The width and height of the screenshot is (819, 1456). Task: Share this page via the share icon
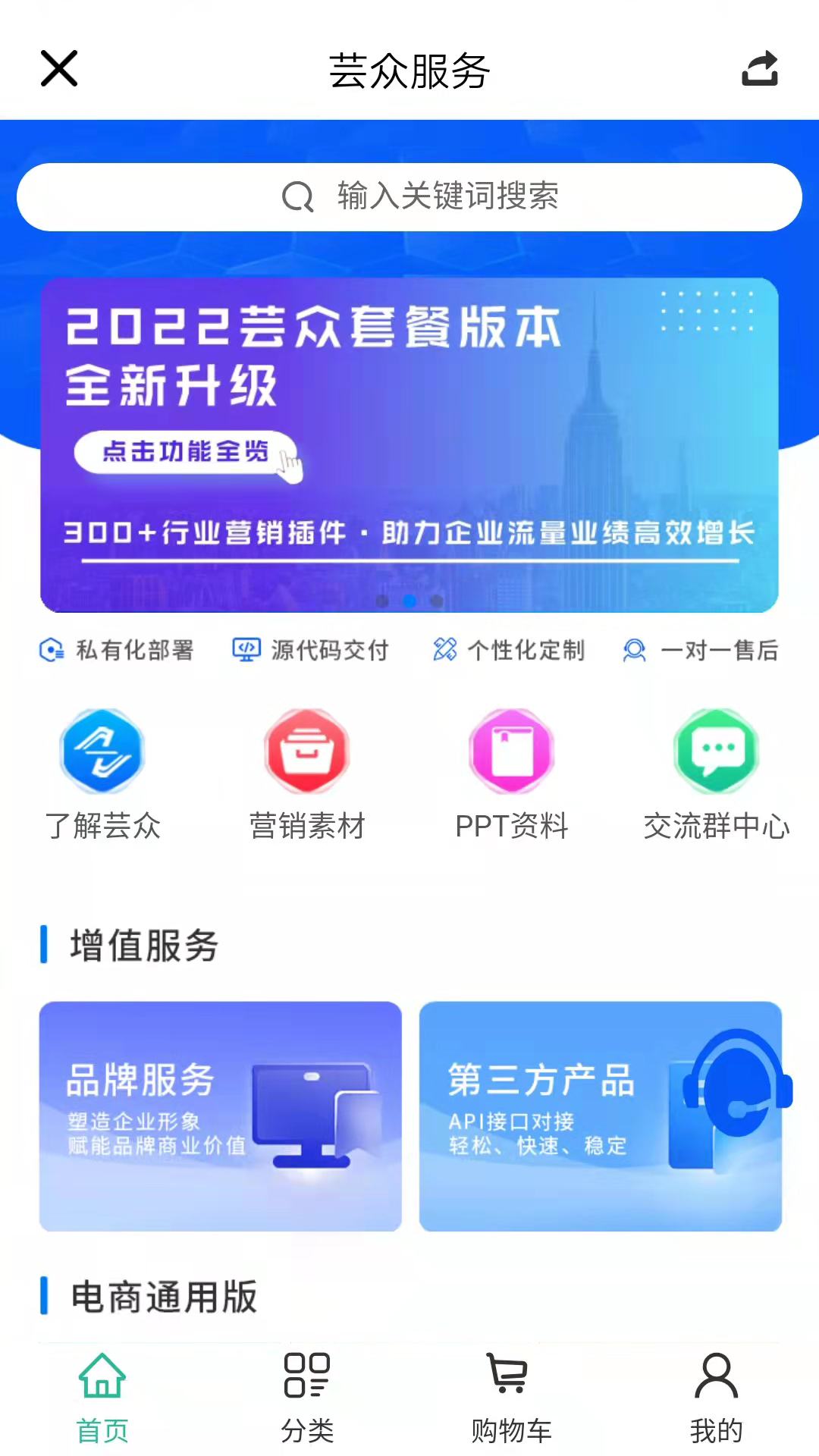pos(759,69)
